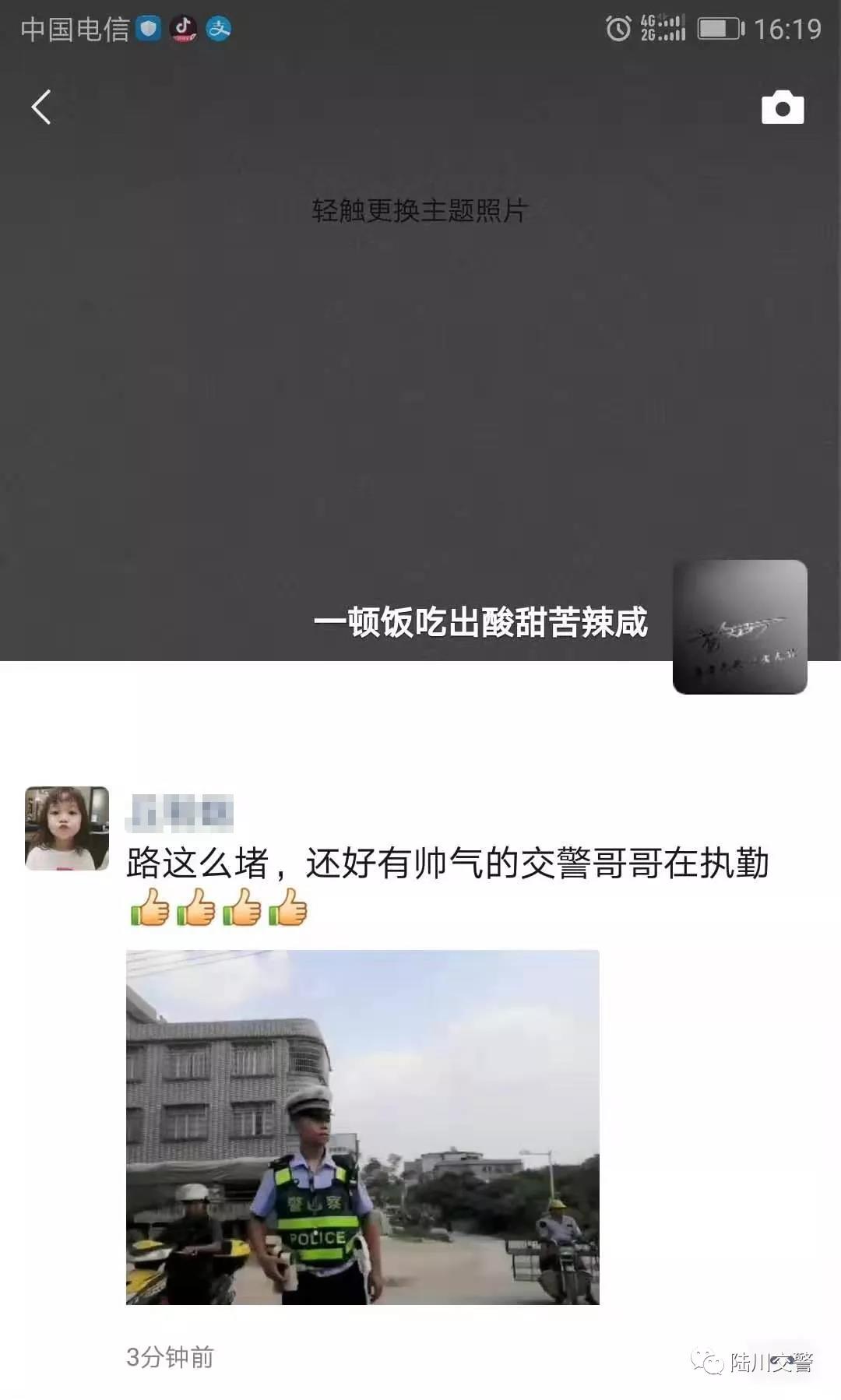Open the blurred poster name link
Image resolution: width=841 pixels, height=1400 pixels.
pyautogui.click(x=180, y=812)
